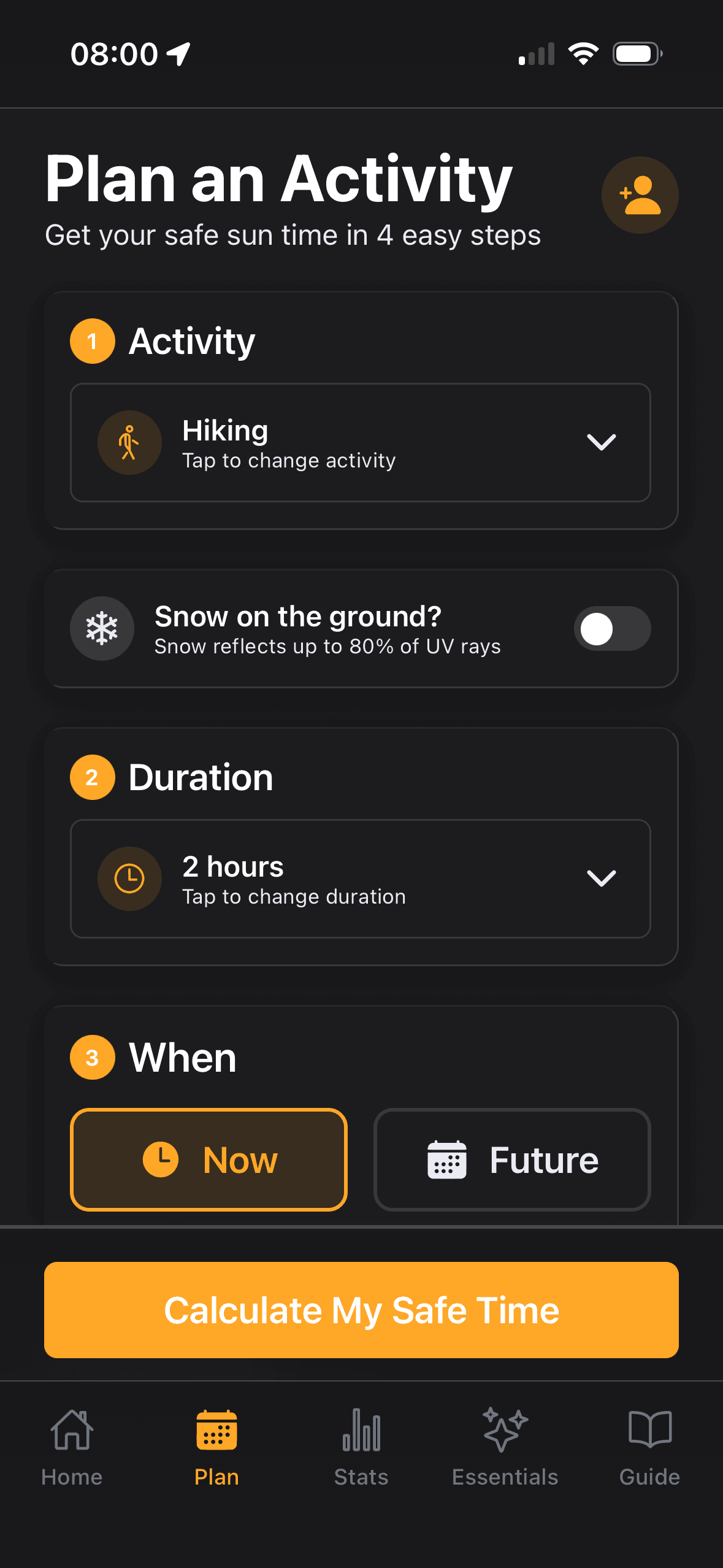Enable the snow on the ground toggle
Screen dimensions: 723x1568
click(x=612, y=628)
